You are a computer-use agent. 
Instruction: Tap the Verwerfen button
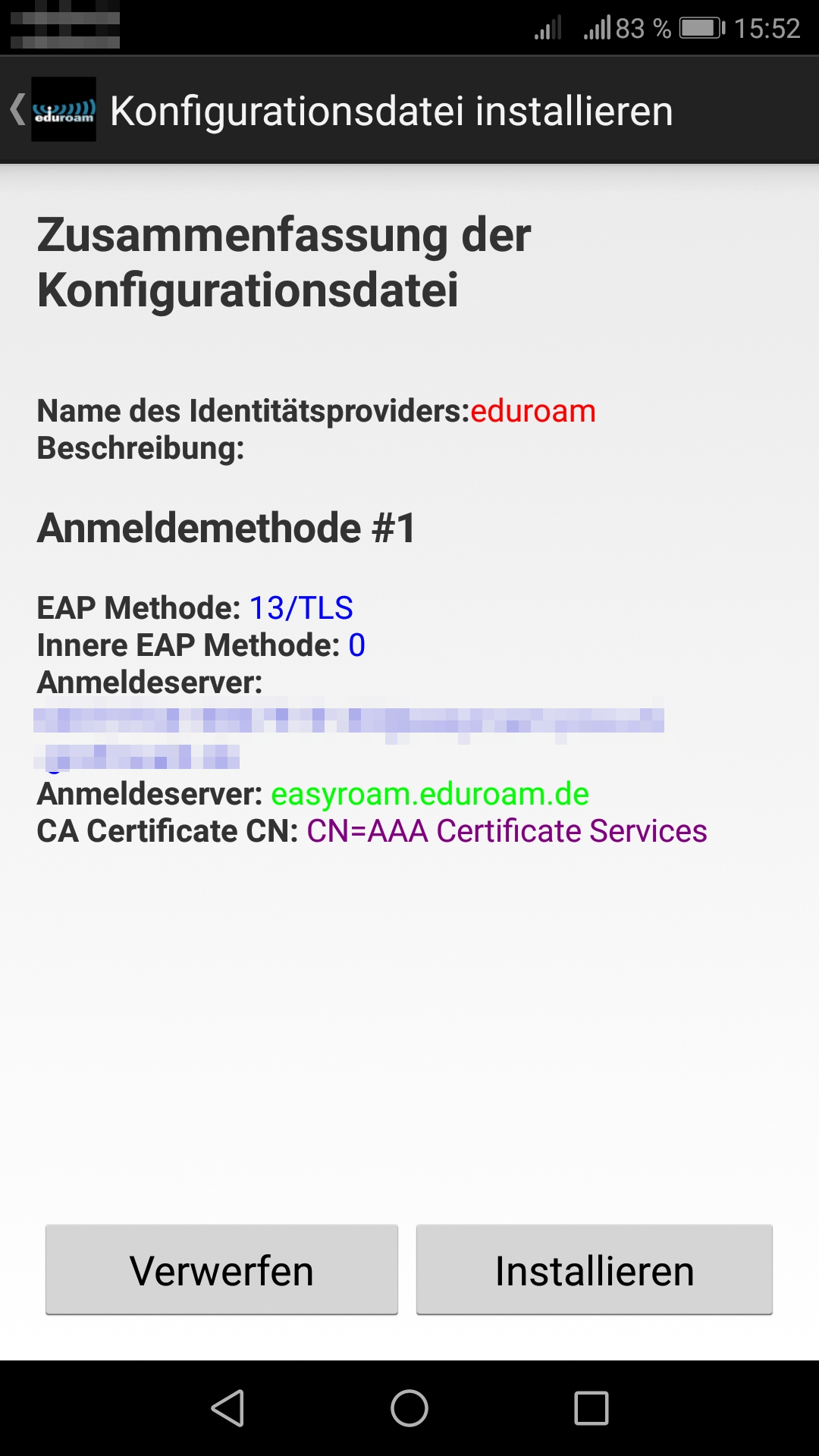tap(221, 1270)
